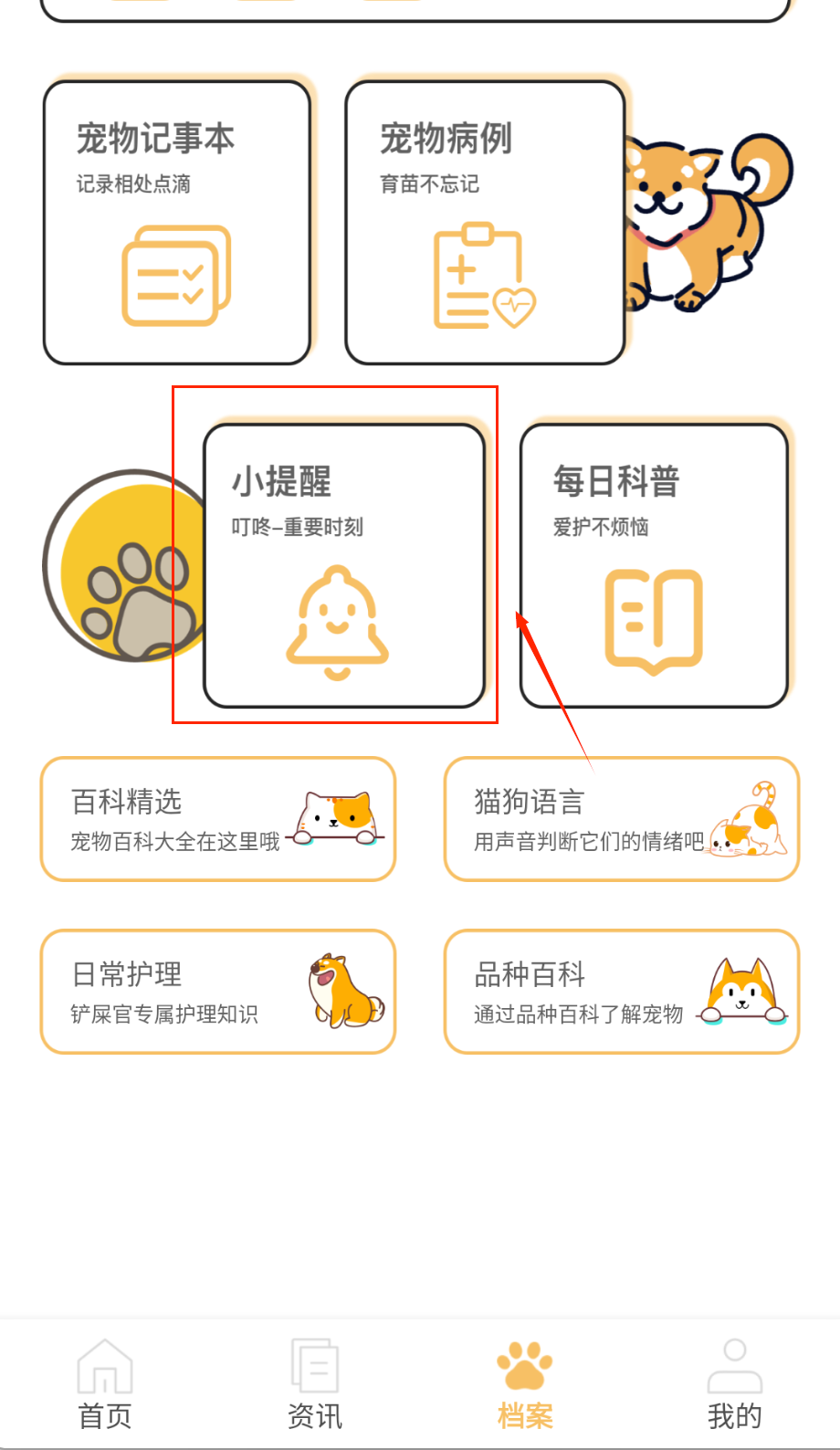Open 猫狗语言 section
The image size is (840, 1450).
point(621,819)
